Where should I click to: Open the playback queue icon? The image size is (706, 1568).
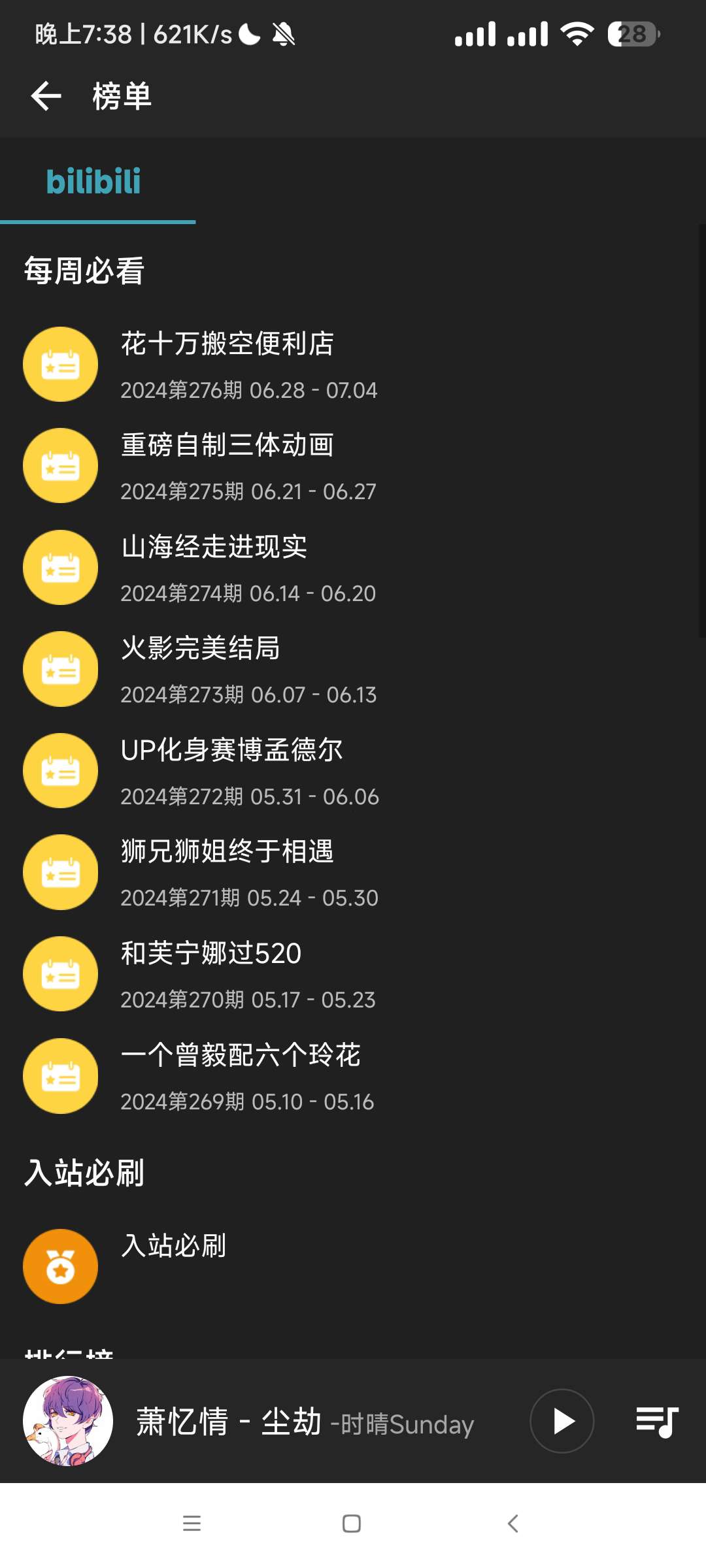tap(657, 1421)
